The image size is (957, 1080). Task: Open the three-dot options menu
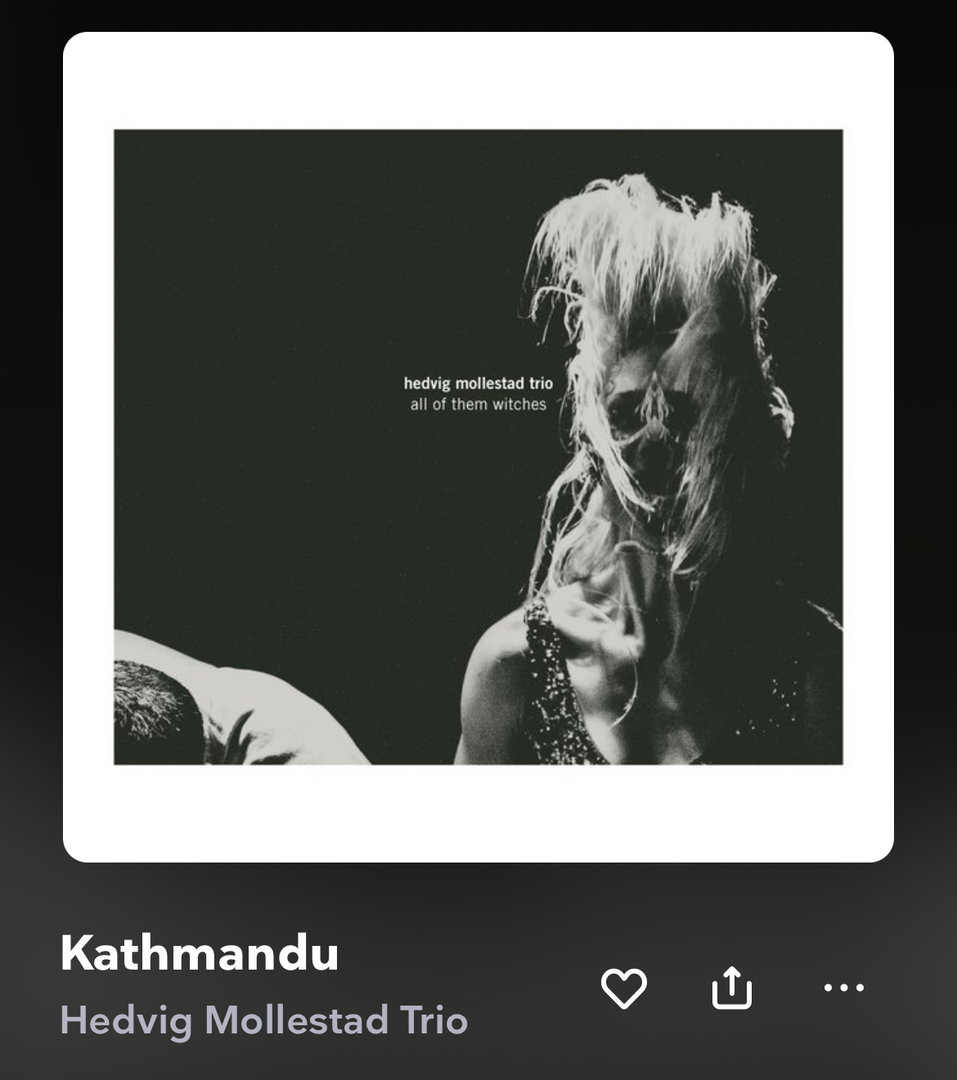point(843,988)
